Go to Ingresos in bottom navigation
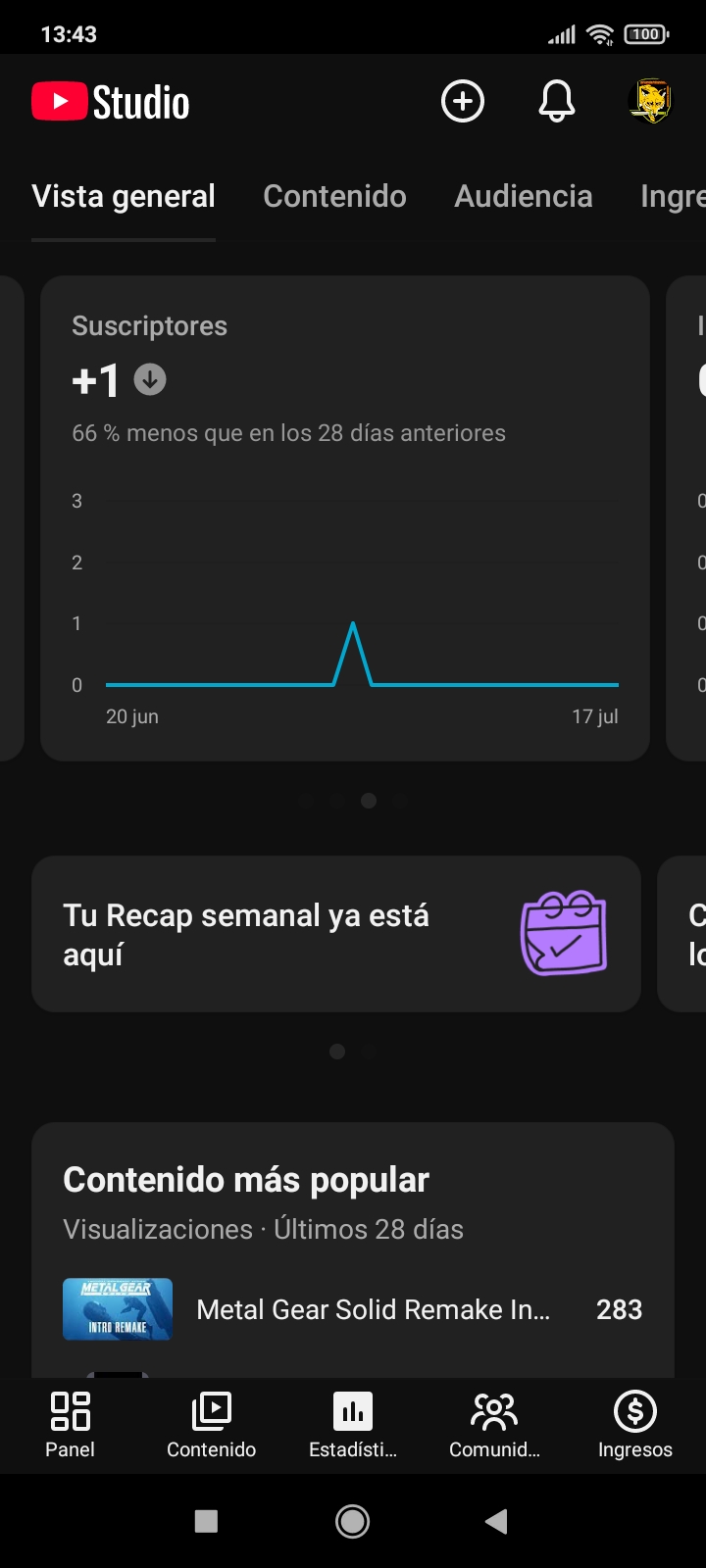 (x=635, y=1425)
